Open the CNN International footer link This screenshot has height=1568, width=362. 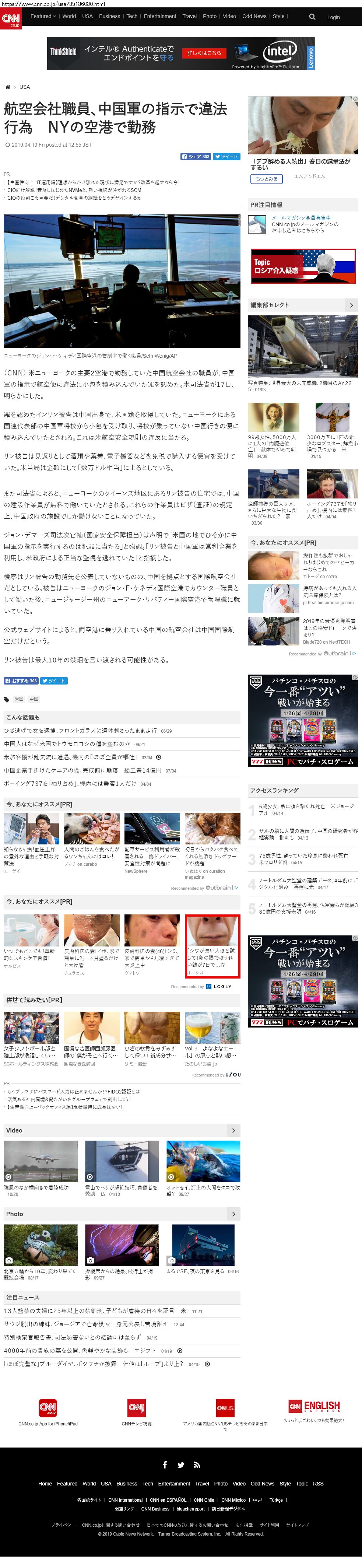coord(125,1500)
